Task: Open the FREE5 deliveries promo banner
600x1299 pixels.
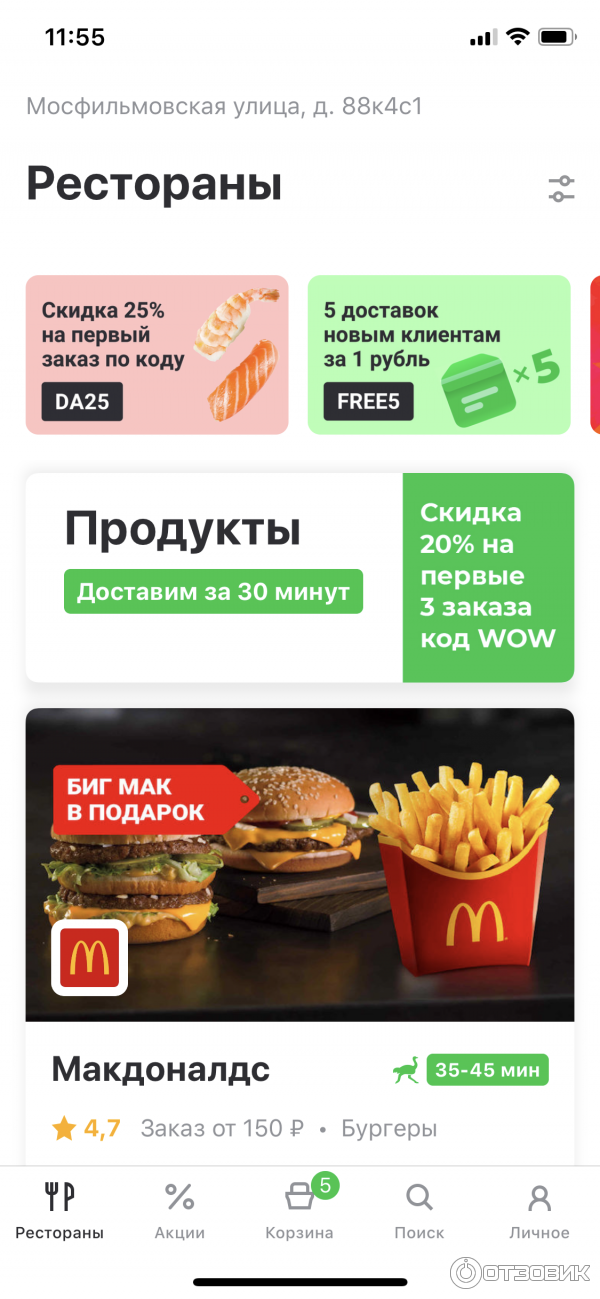Action: coord(438,355)
